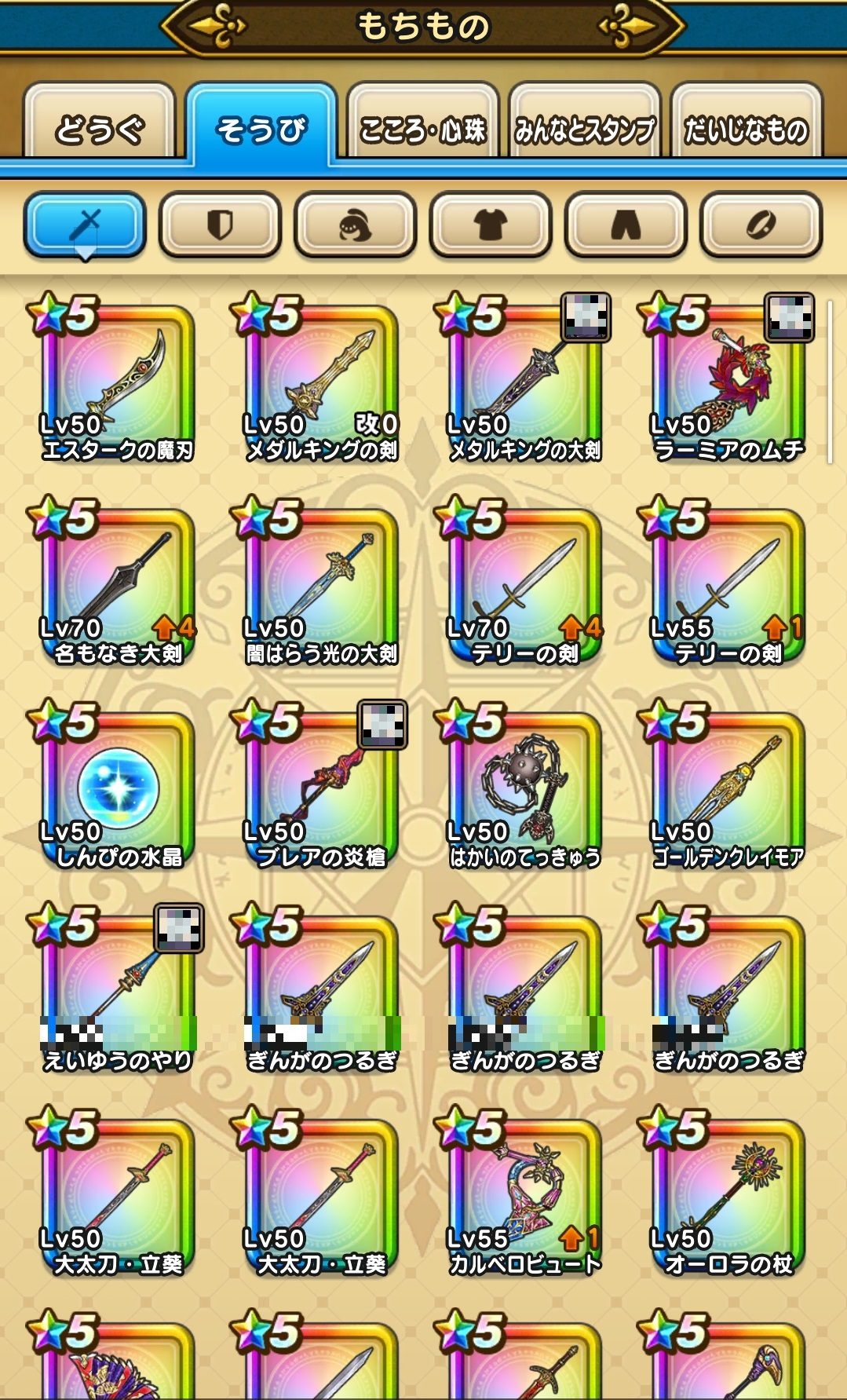This screenshot has width=847, height=1400.
Task: Filter equipment by helmet icon
Action: 355,225
